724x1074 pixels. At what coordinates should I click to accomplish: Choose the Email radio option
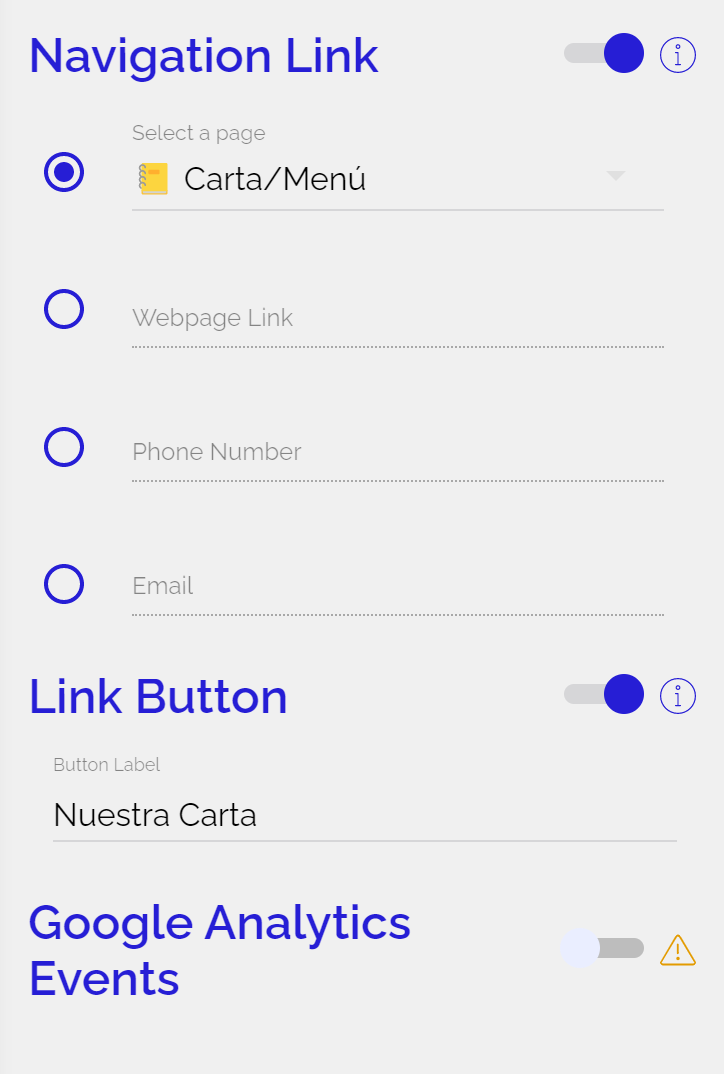(x=64, y=584)
